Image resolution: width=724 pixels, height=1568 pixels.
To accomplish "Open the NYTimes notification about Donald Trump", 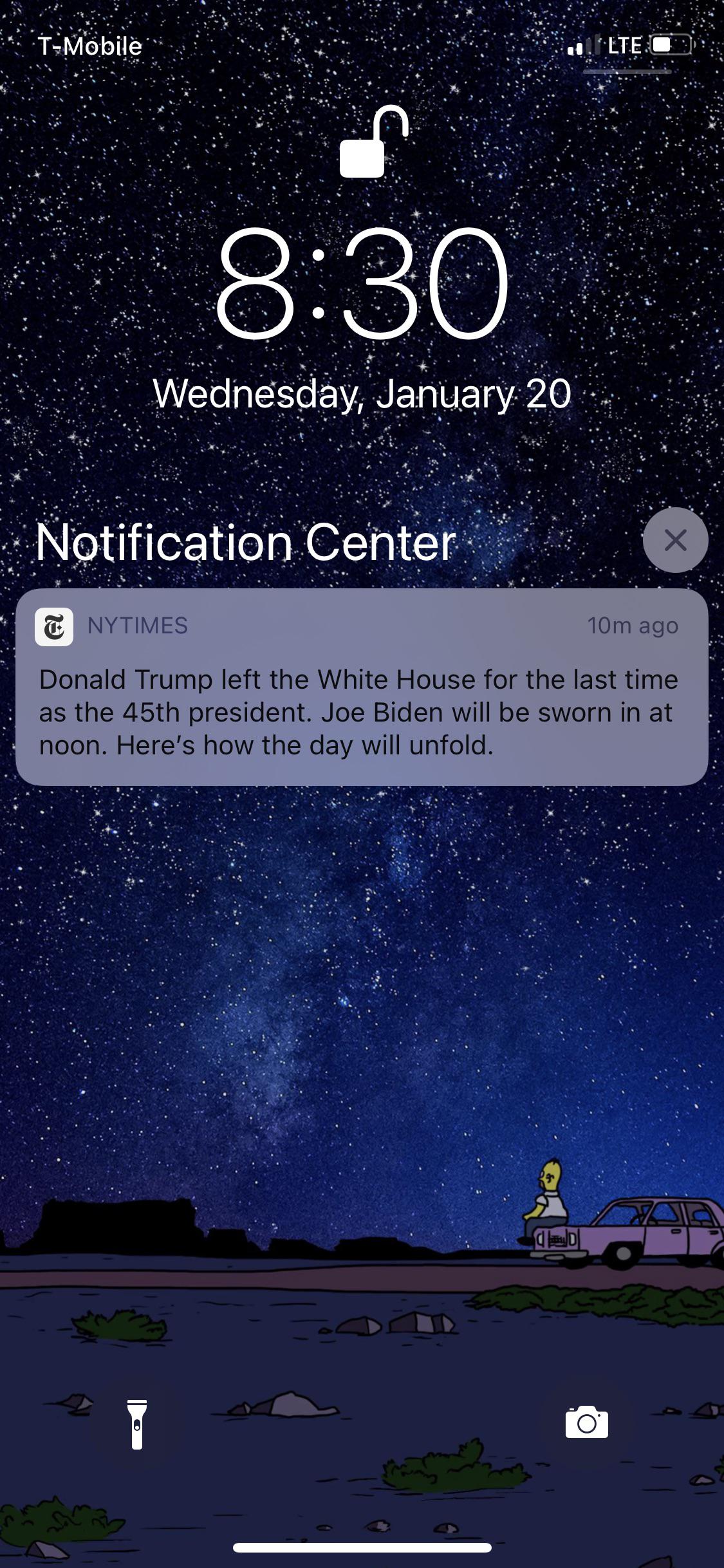I will click(x=362, y=687).
